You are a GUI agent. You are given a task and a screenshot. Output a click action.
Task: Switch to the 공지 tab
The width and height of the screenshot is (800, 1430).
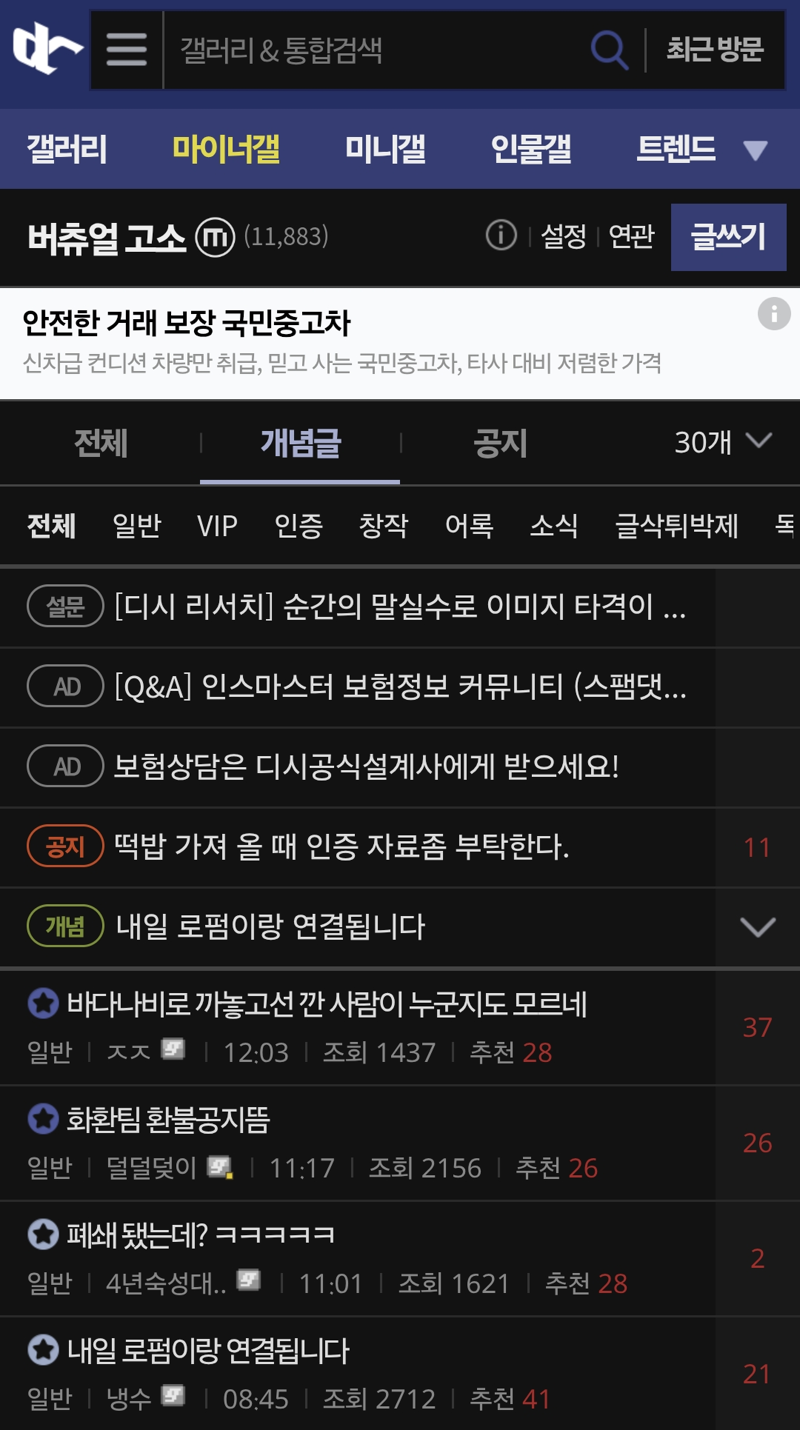pos(500,443)
